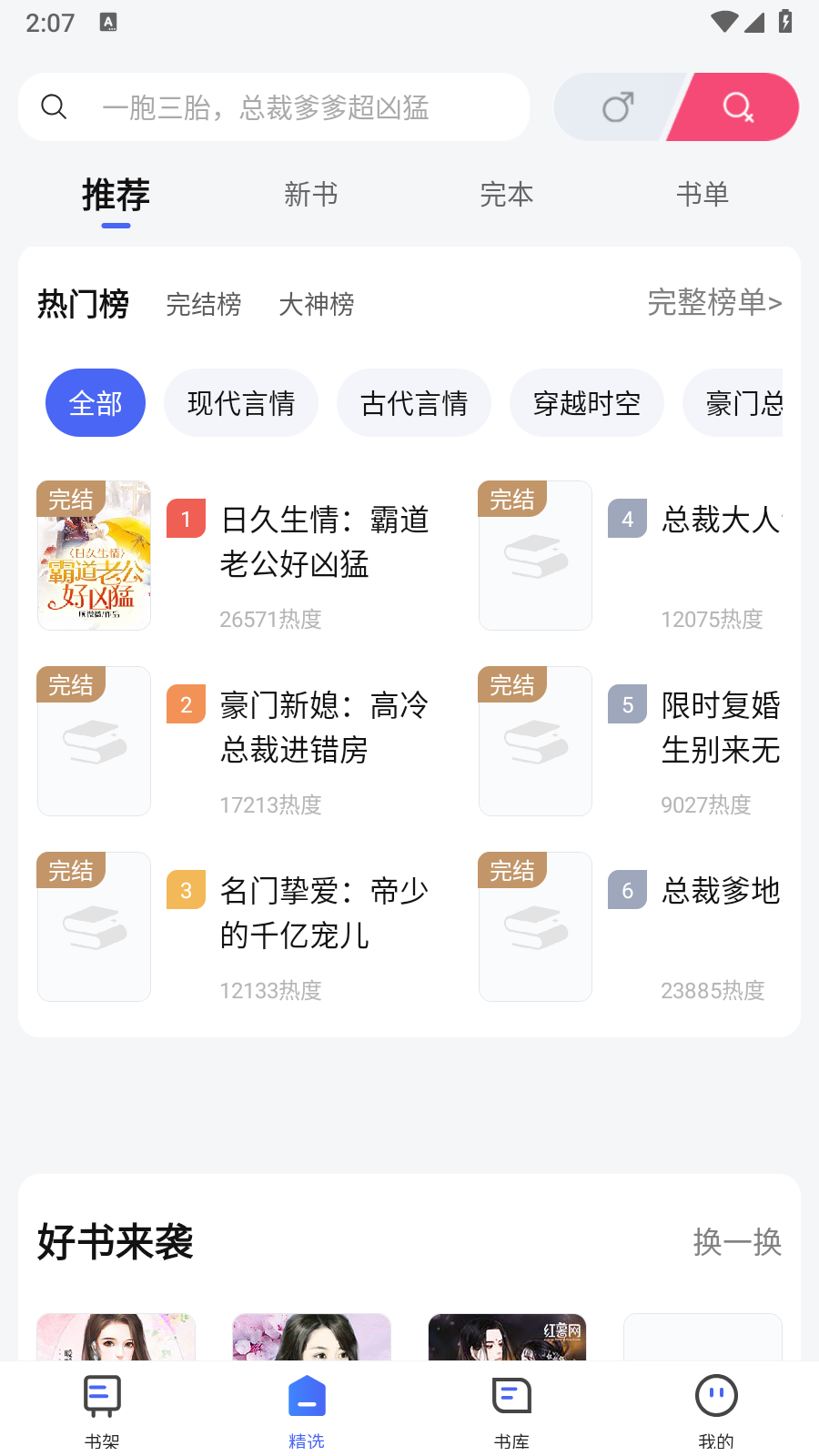Activate the 穿越时空 filter chip
This screenshot has width=819, height=1456.
pos(586,402)
